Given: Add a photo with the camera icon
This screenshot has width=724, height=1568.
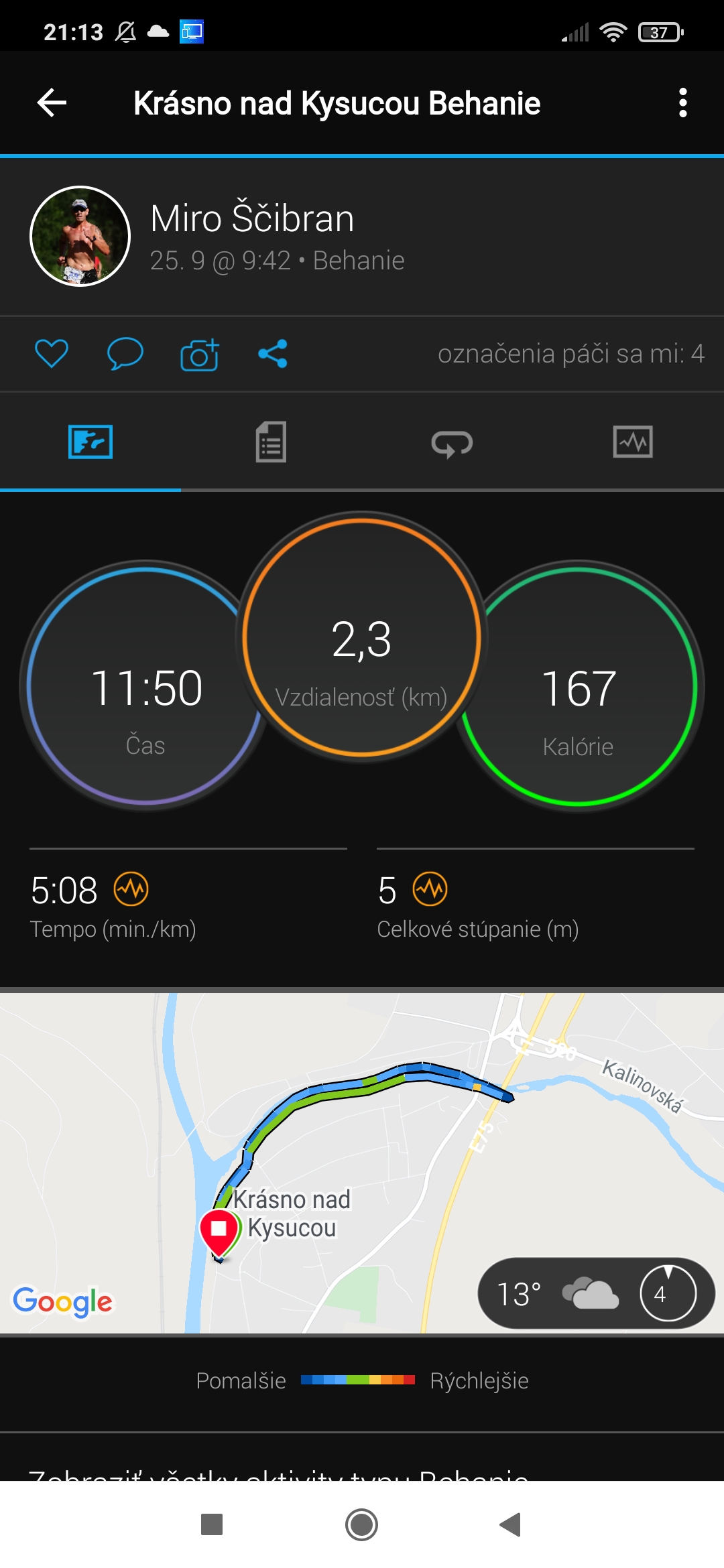Looking at the screenshot, I should click(200, 354).
